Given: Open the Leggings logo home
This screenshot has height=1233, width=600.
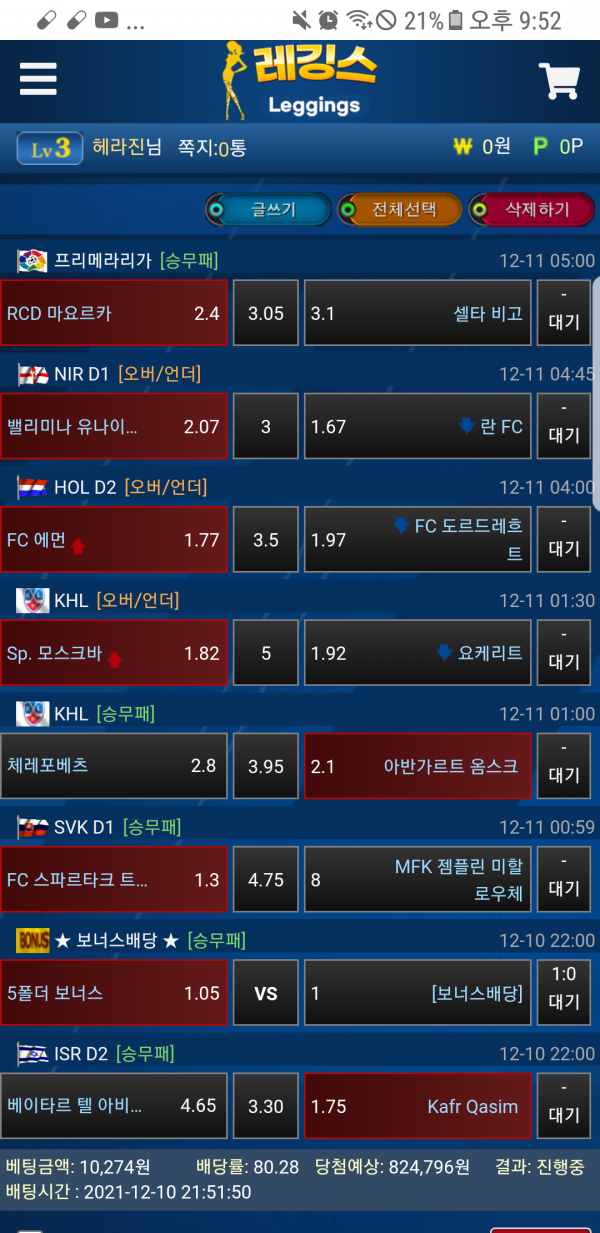Looking at the screenshot, I should click(300, 80).
